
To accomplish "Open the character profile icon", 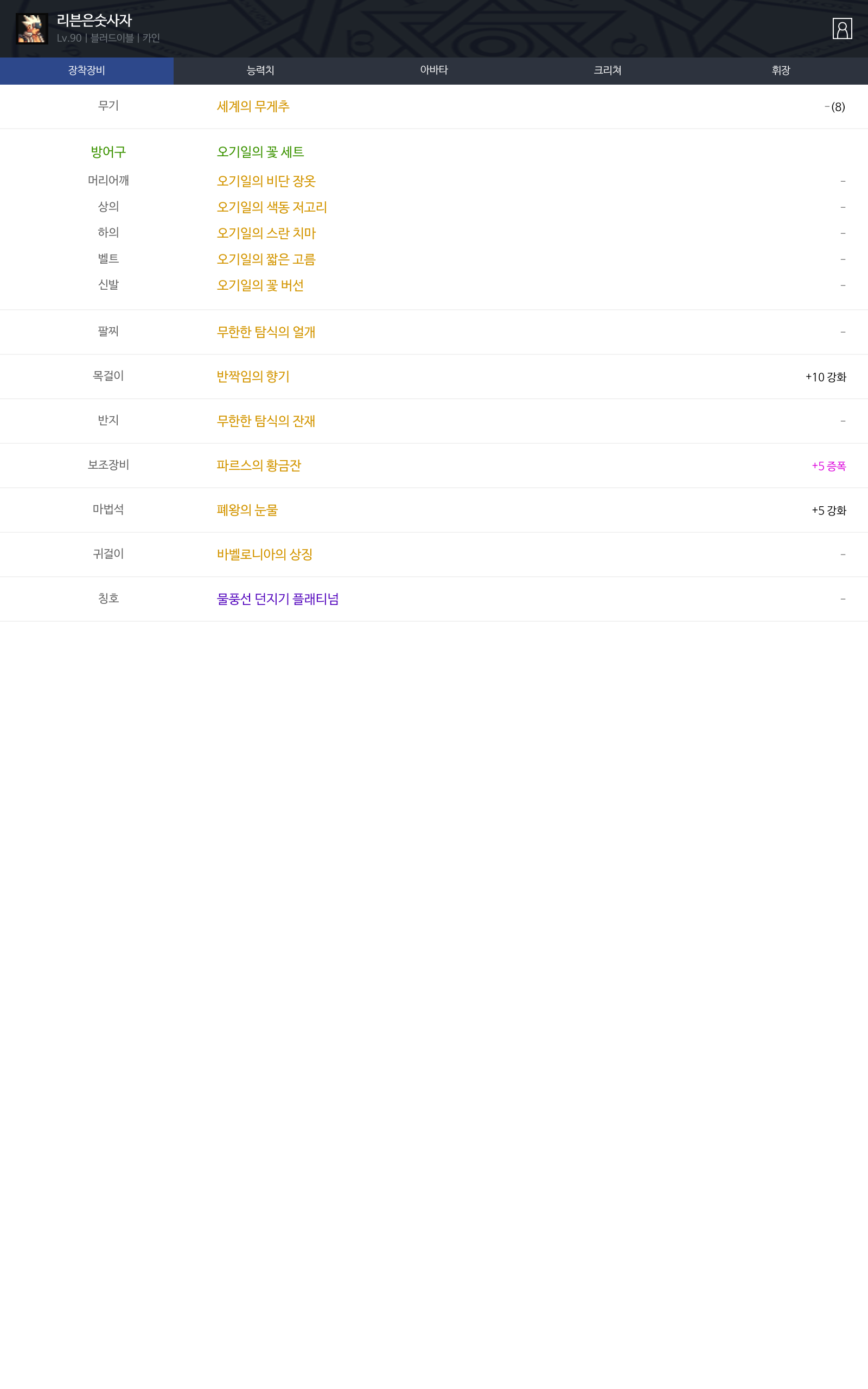I will pyautogui.click(x=842, y=29).
